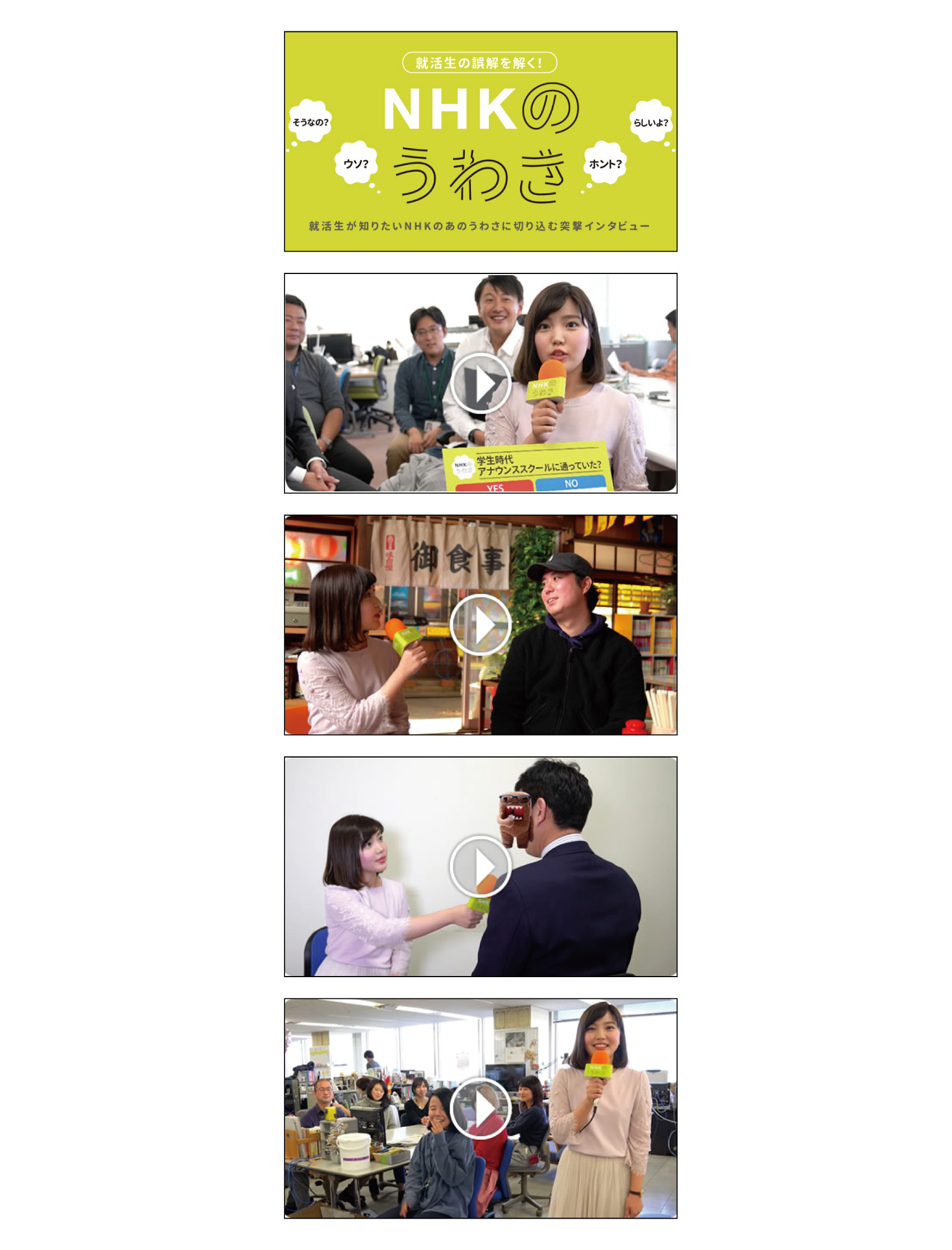Play the video with the man in a black cap
952x1250 pixels.
pos(480,625)
